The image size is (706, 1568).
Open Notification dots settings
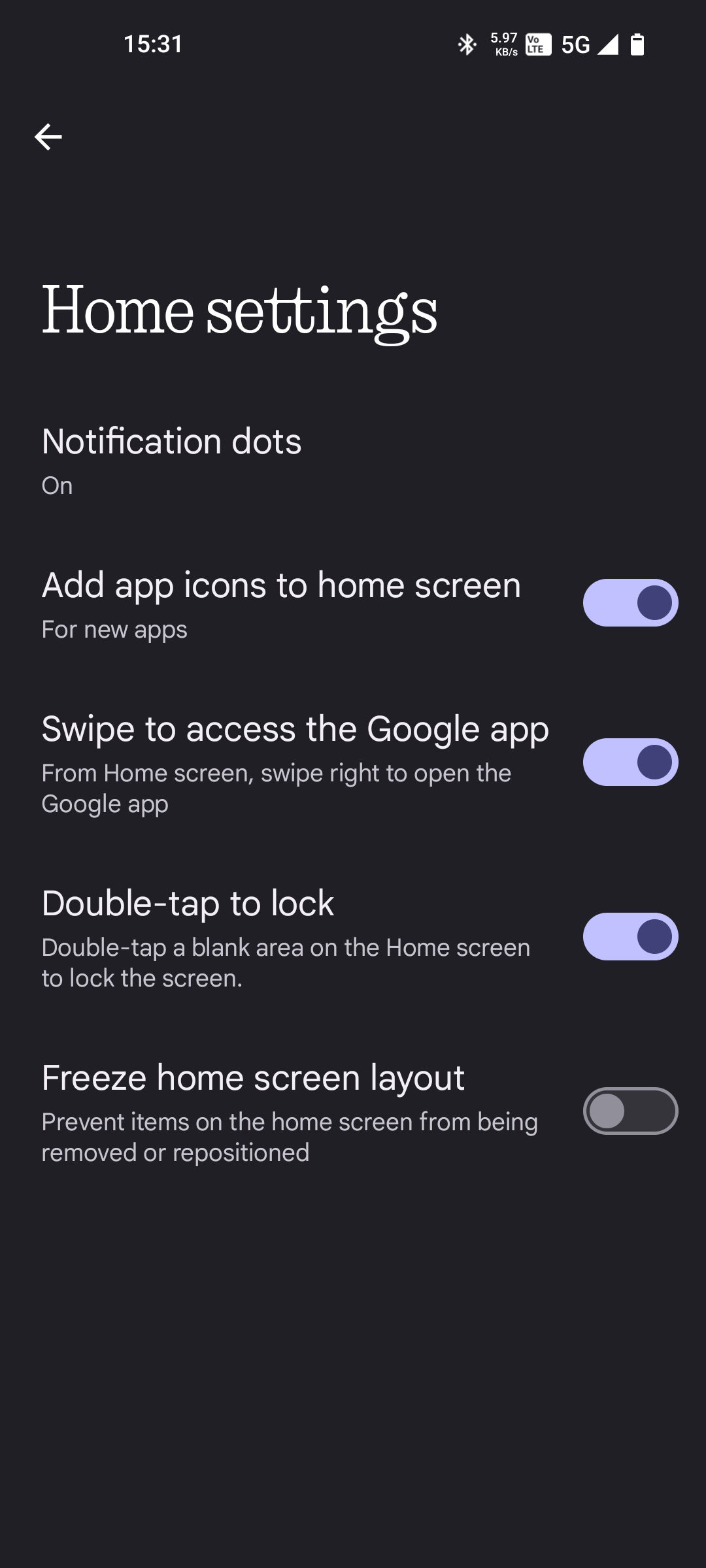click(x=171, y=459)
